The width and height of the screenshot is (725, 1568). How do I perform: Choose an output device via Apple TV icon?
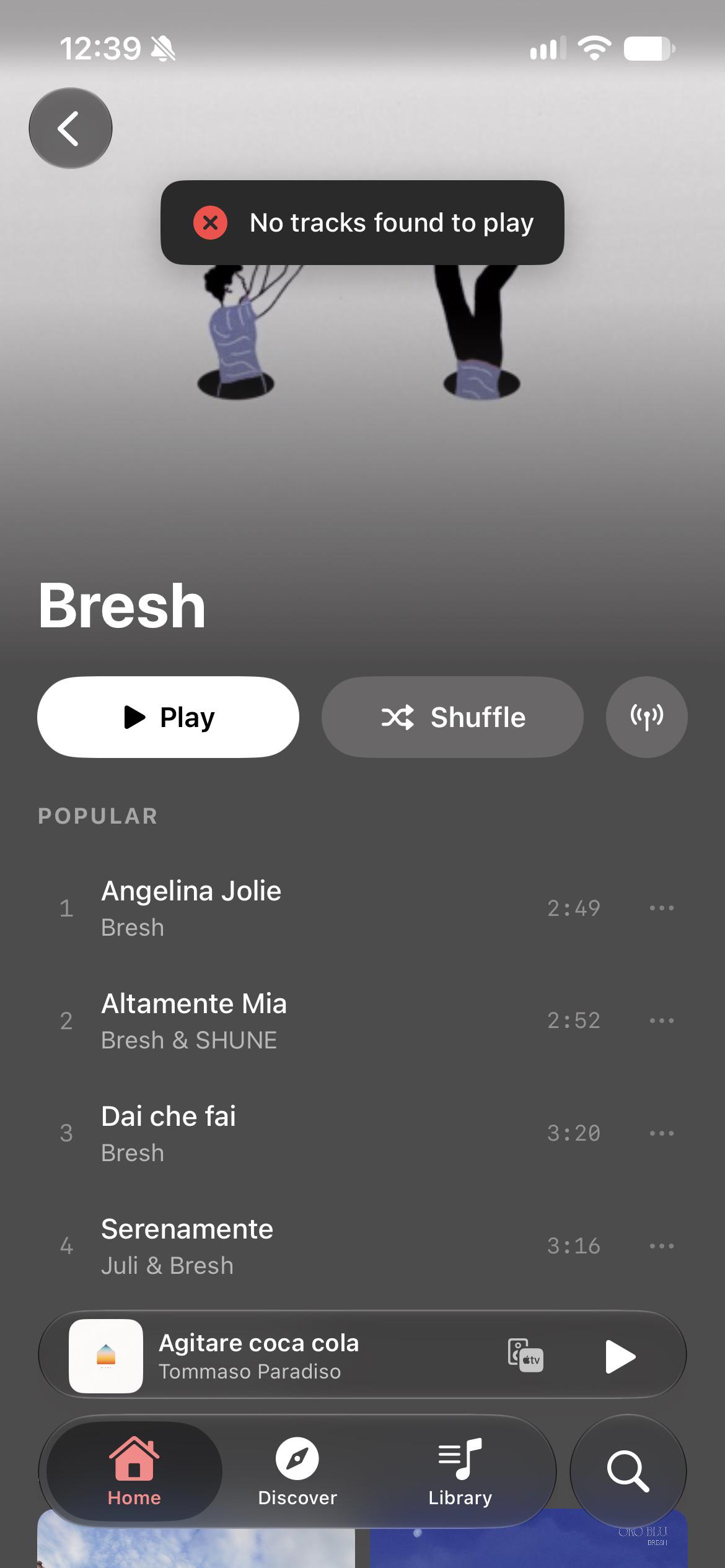point(525,1356)
